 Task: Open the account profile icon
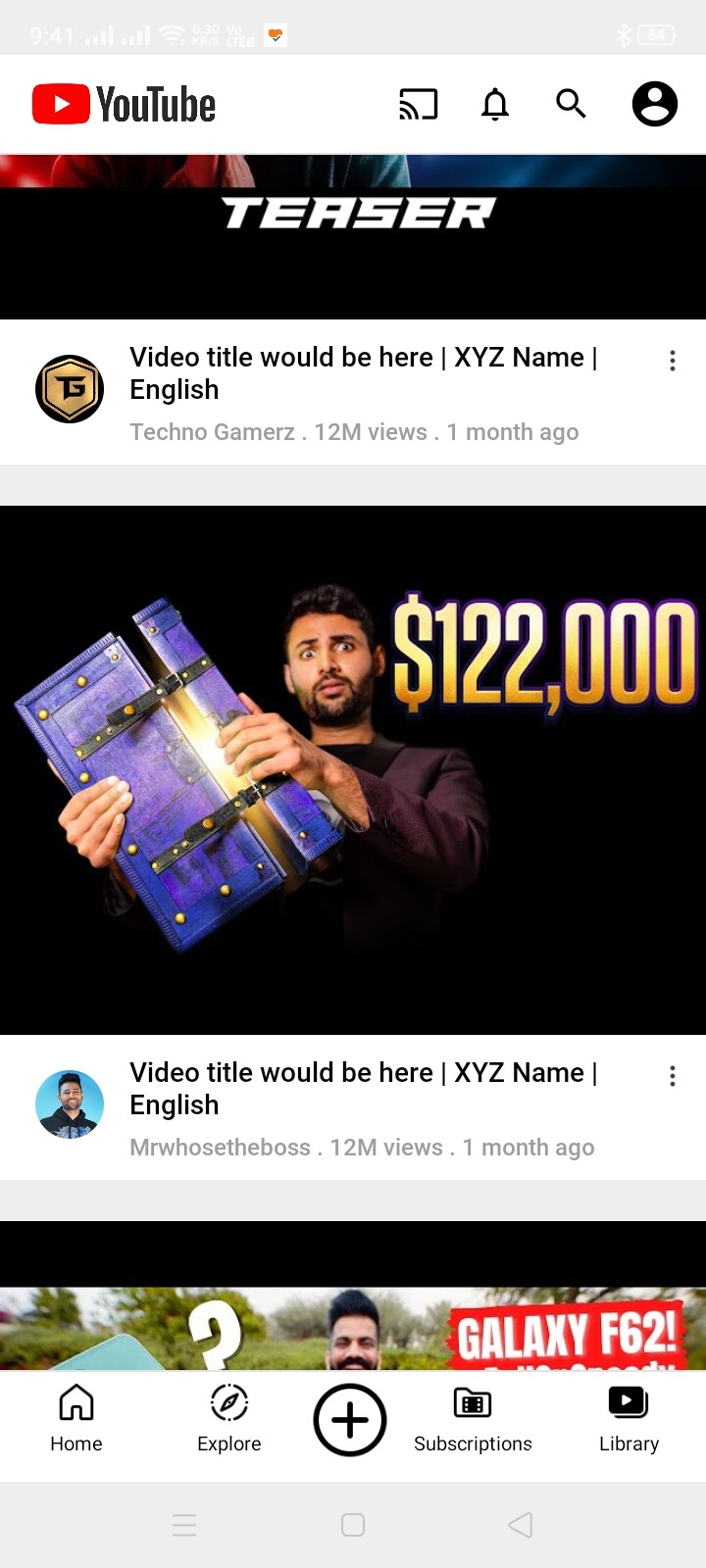click(x=655, y=104)
